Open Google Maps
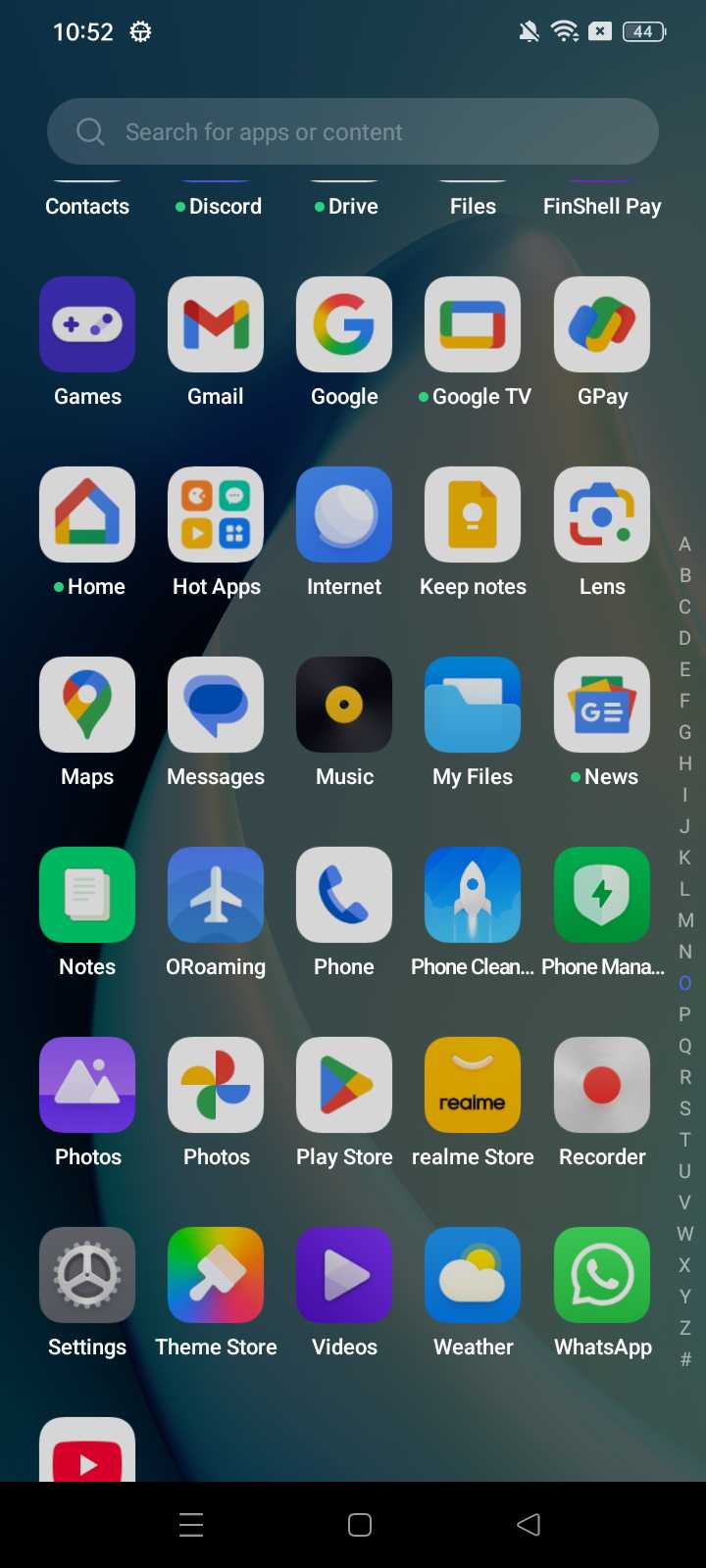 [87, 705]
